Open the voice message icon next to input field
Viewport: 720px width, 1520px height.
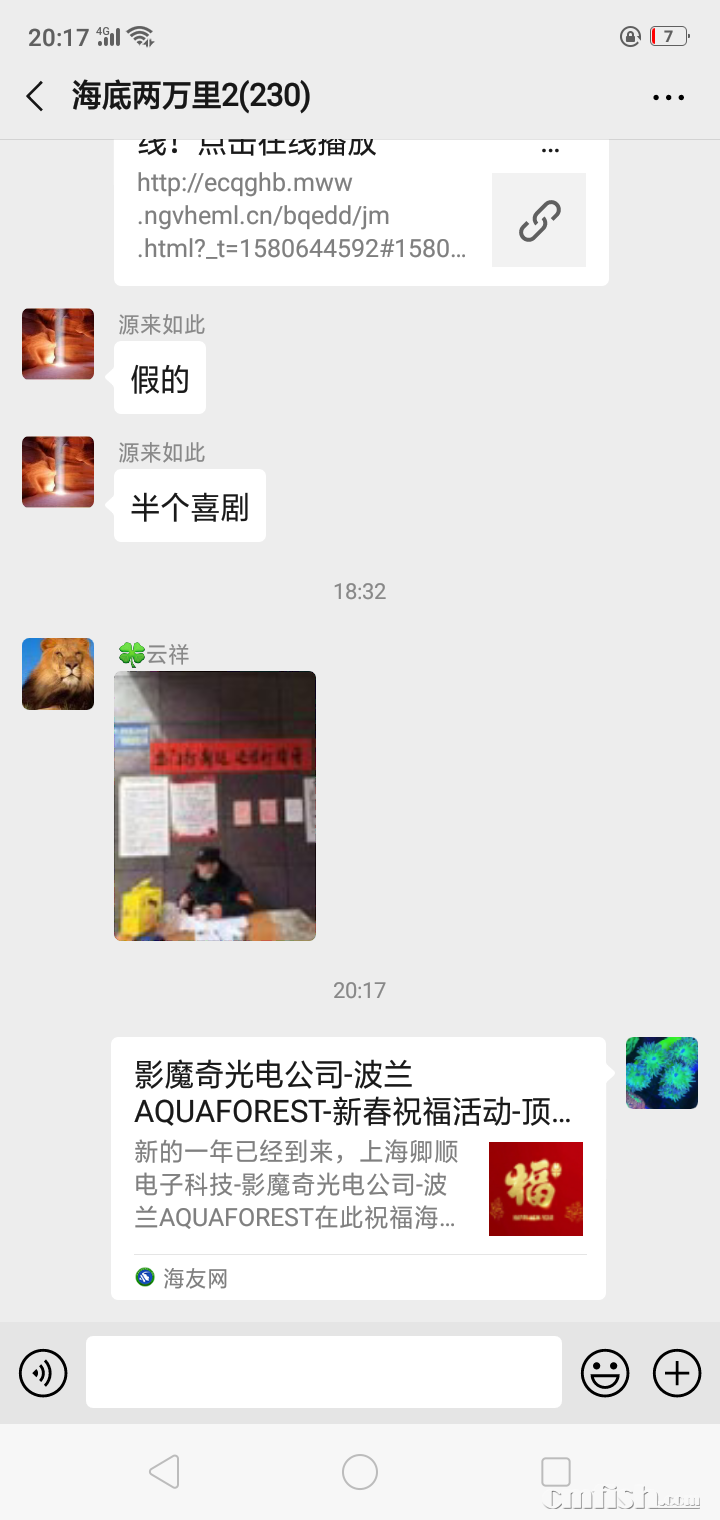coord(43,1372)
